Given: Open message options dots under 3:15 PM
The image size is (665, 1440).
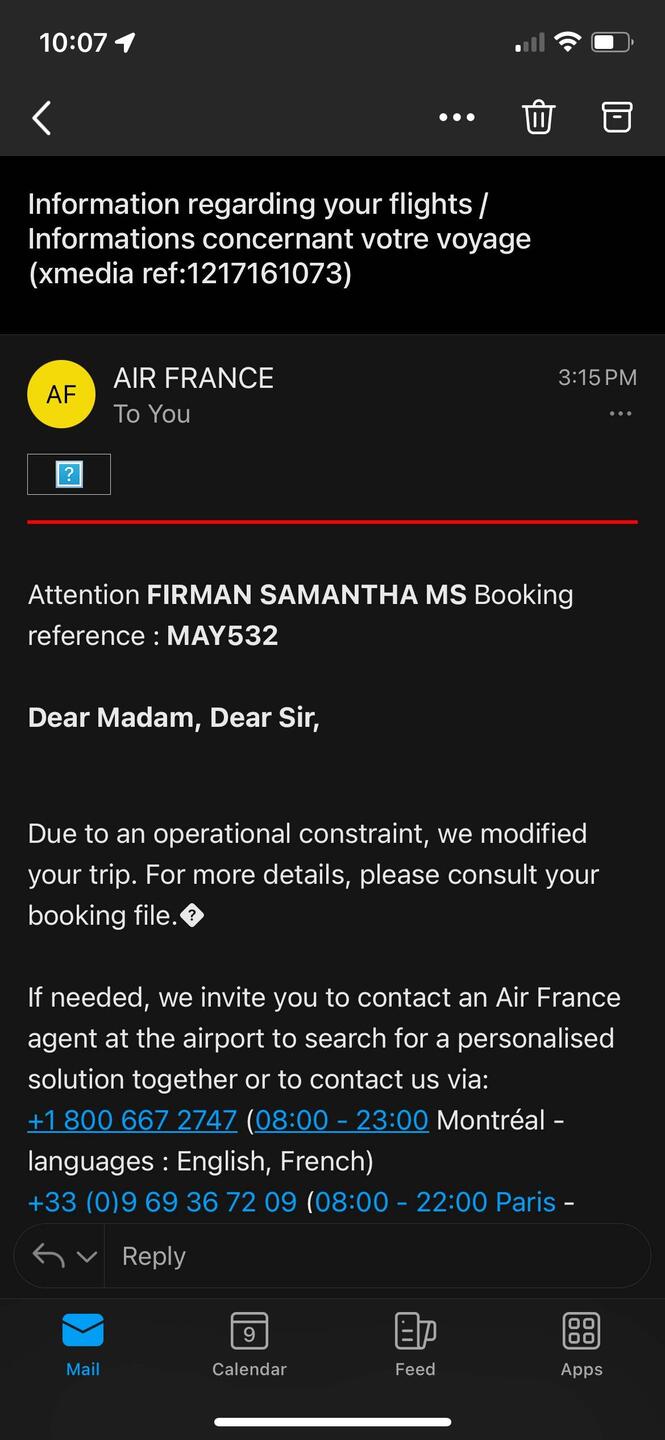Looking at the screenshot, I should point(621,414).
